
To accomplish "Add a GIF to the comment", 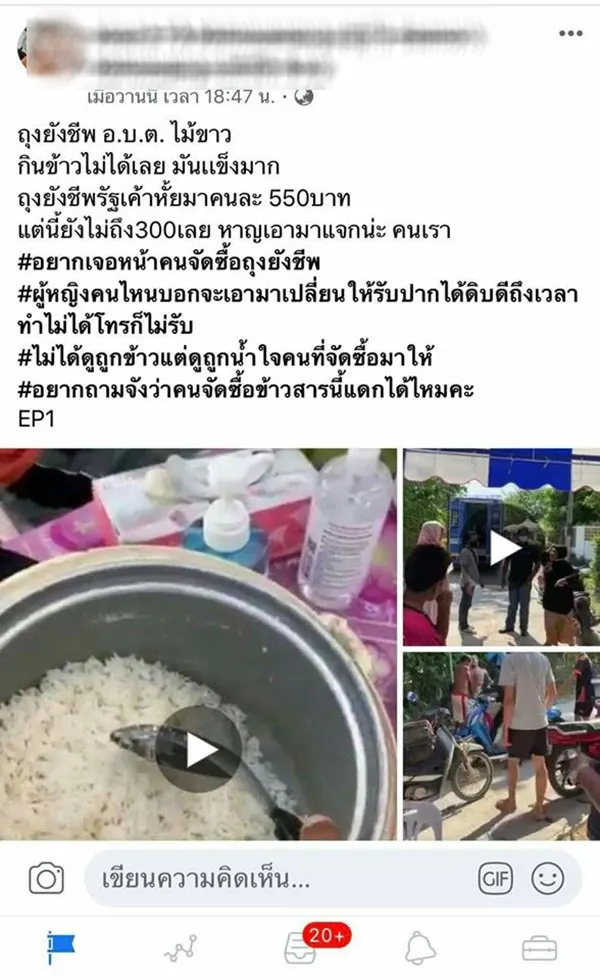I will click(496, 879).
